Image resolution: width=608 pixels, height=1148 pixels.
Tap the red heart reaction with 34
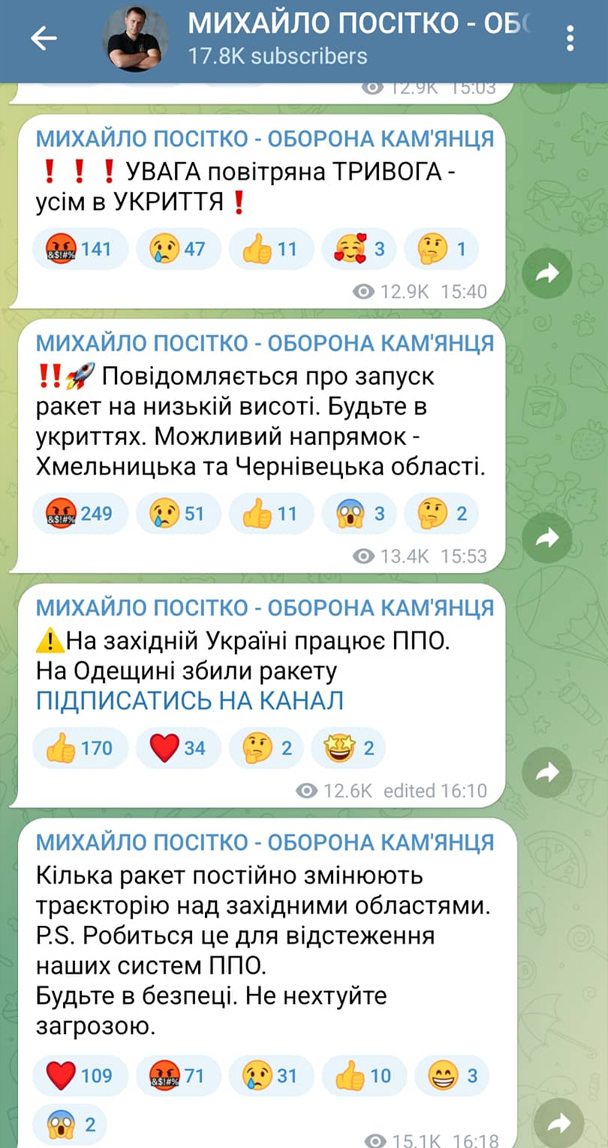176,746
